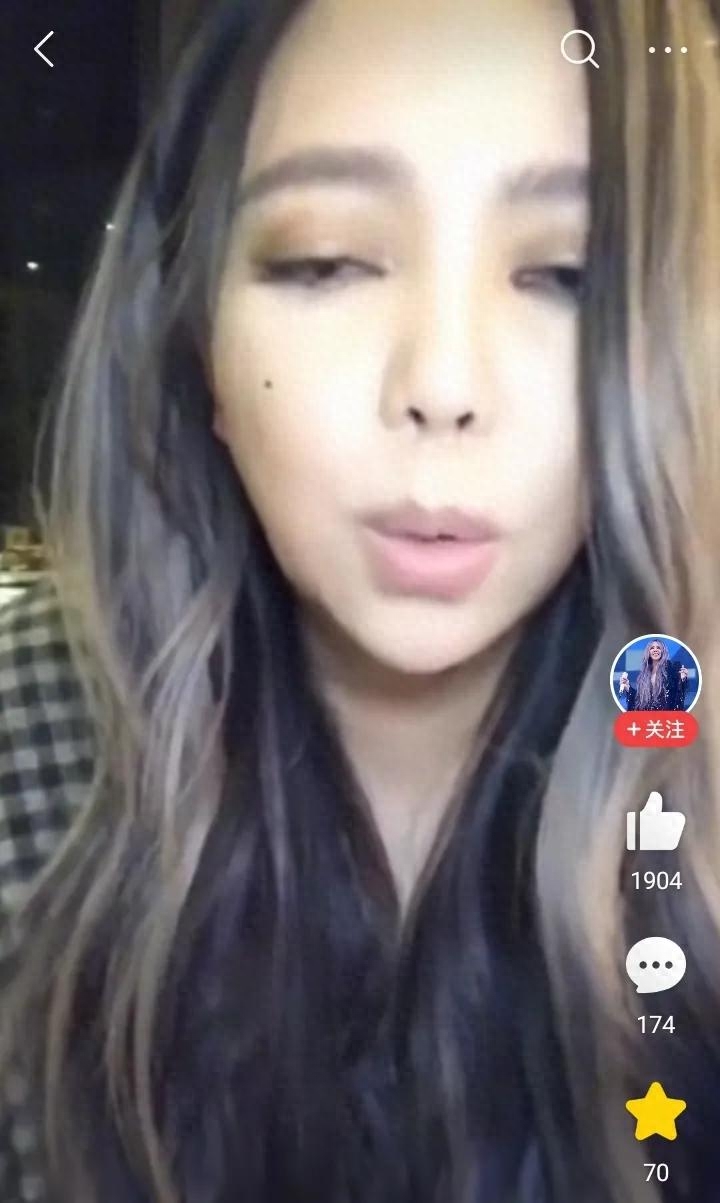
Task: Favorite the video with the star
Action: coord(656,1112)
